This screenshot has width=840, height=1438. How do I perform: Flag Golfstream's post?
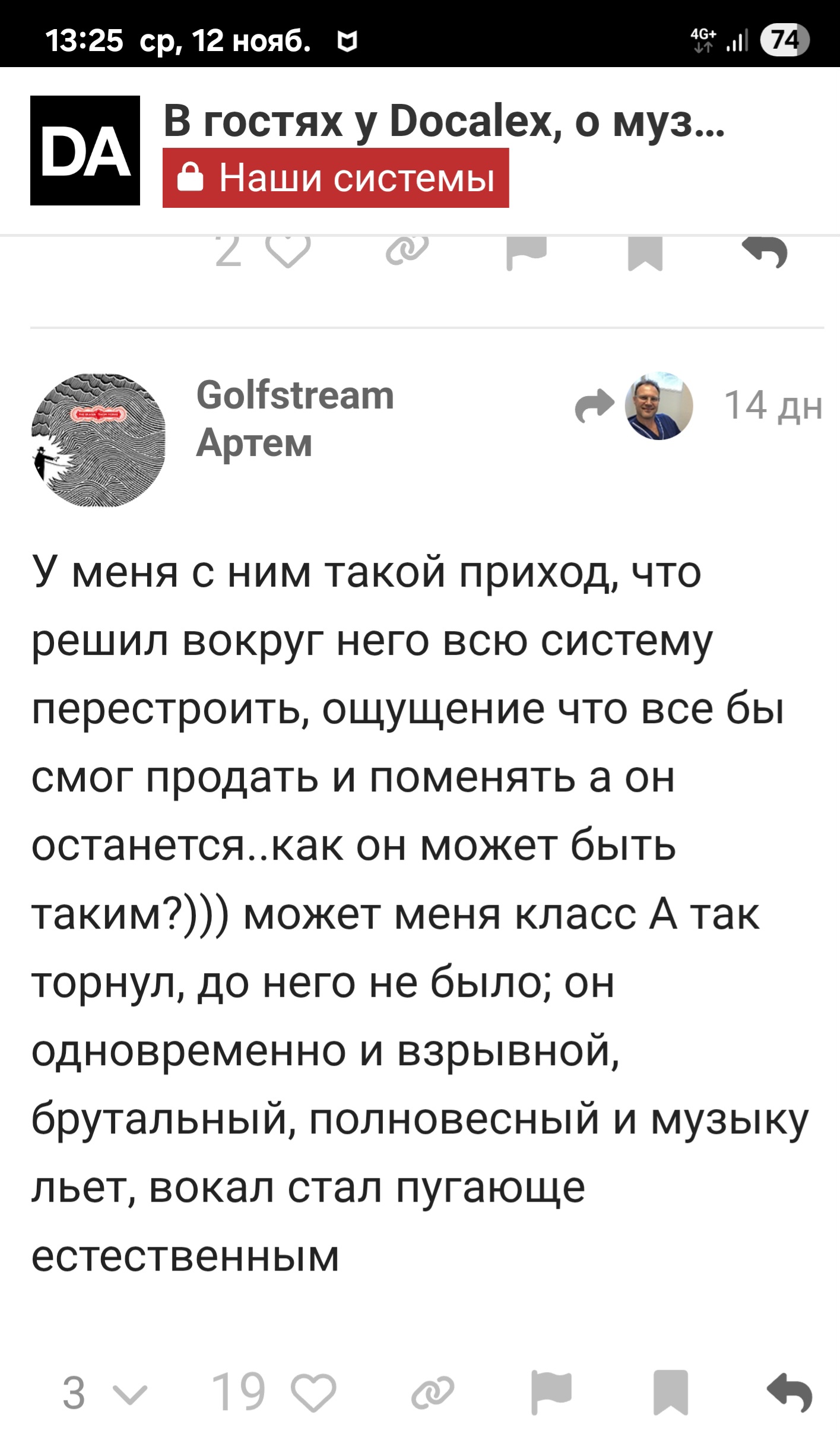(551, 1392)
